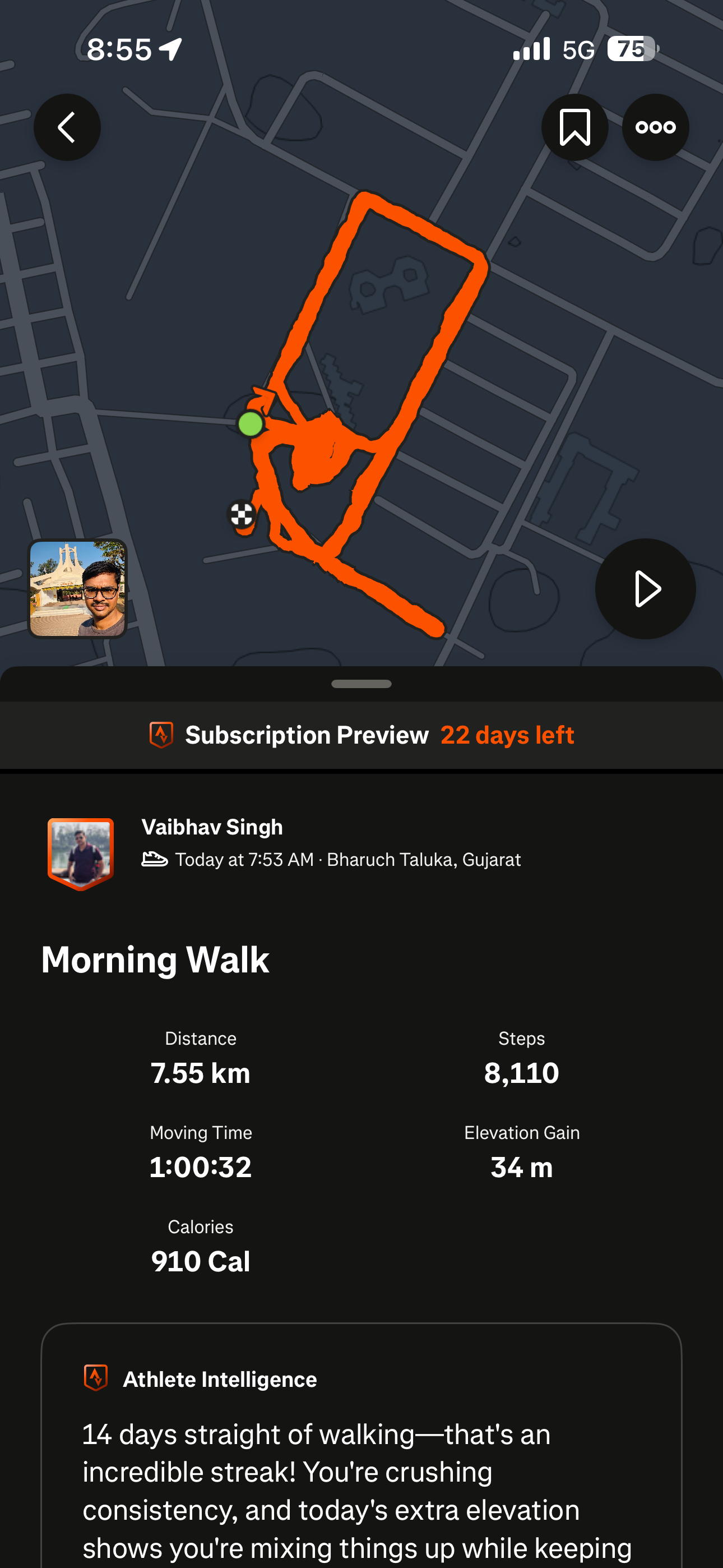Play the activity route flyover
The image size is (723, 1568).
point(645,589)
